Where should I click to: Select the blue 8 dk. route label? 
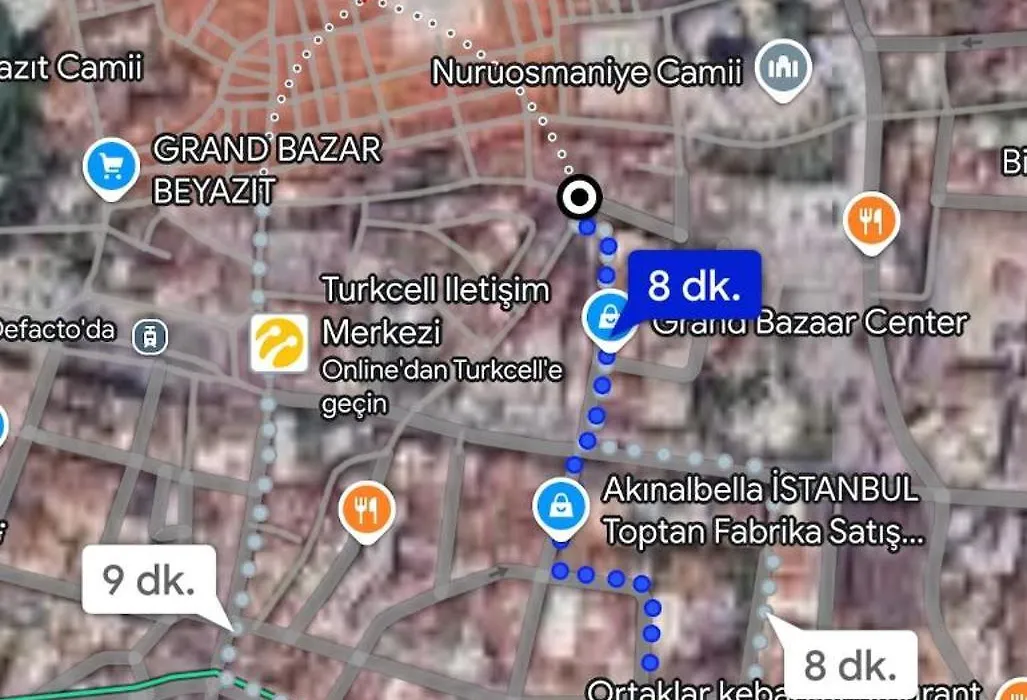point(694,285)
